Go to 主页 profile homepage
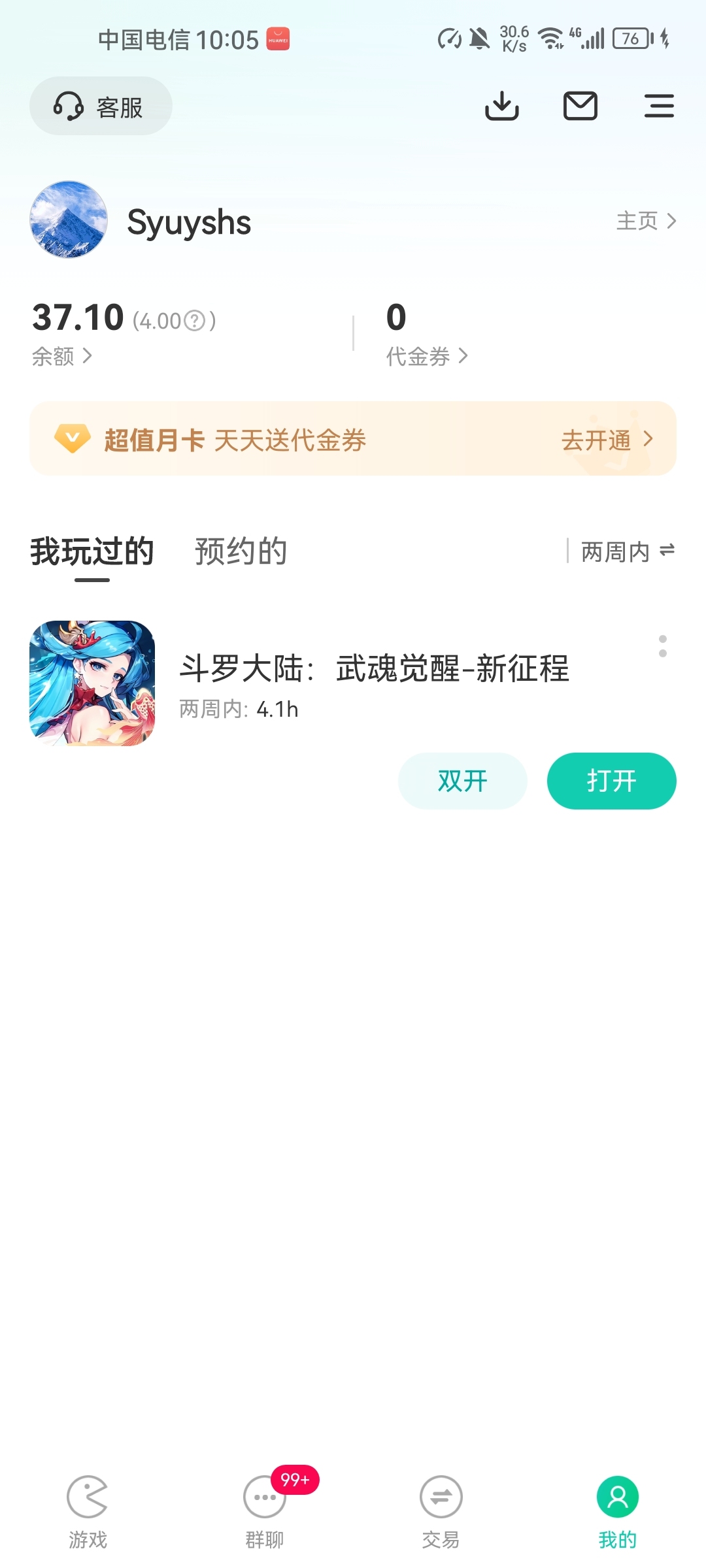This screenshot has height=1568, width=706. coord(646,221)
